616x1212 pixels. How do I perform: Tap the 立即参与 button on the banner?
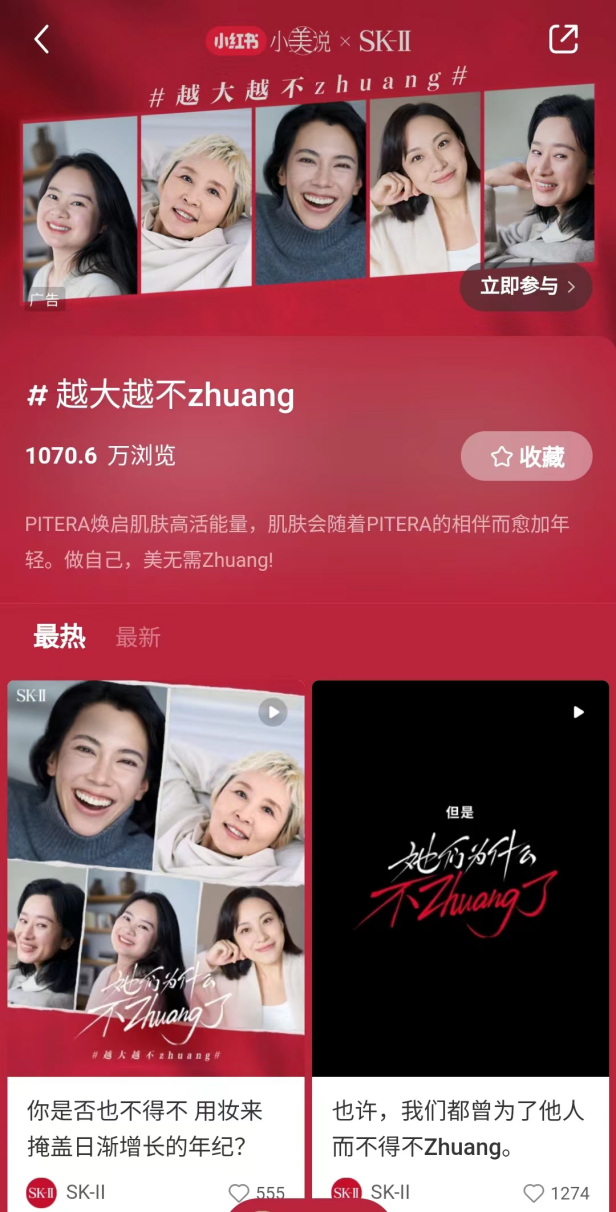(x=525, y=286)
